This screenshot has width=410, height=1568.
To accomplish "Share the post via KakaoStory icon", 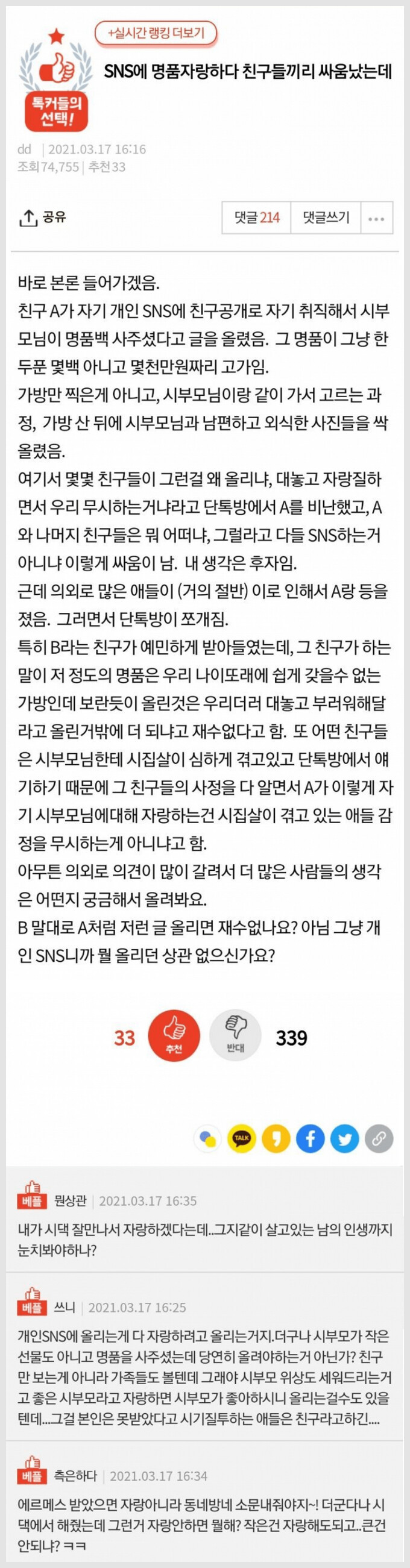I will click(276, 1138).
